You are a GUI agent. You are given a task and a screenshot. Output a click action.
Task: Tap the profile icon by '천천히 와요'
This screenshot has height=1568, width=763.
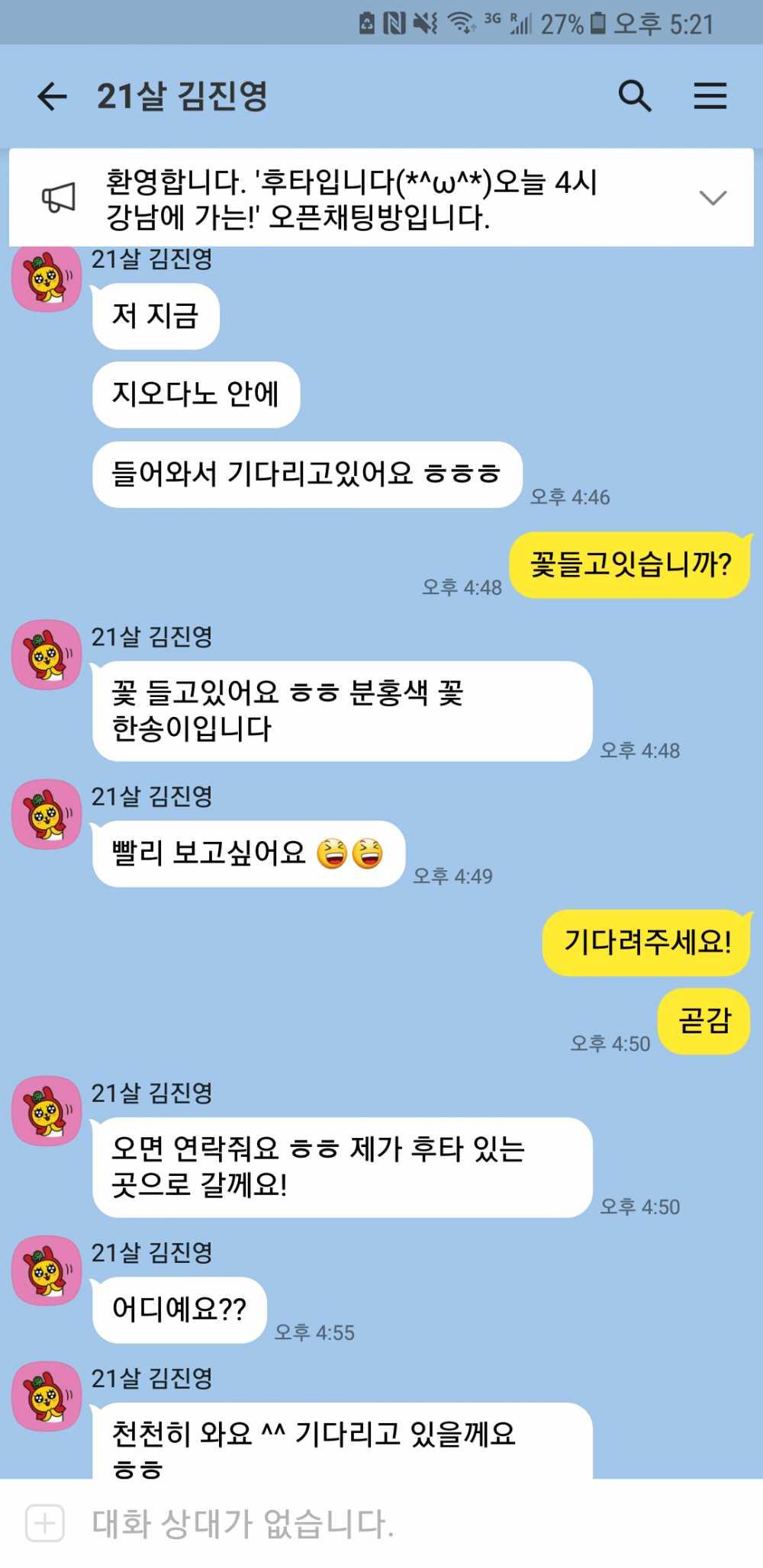tap(47, 1396)
